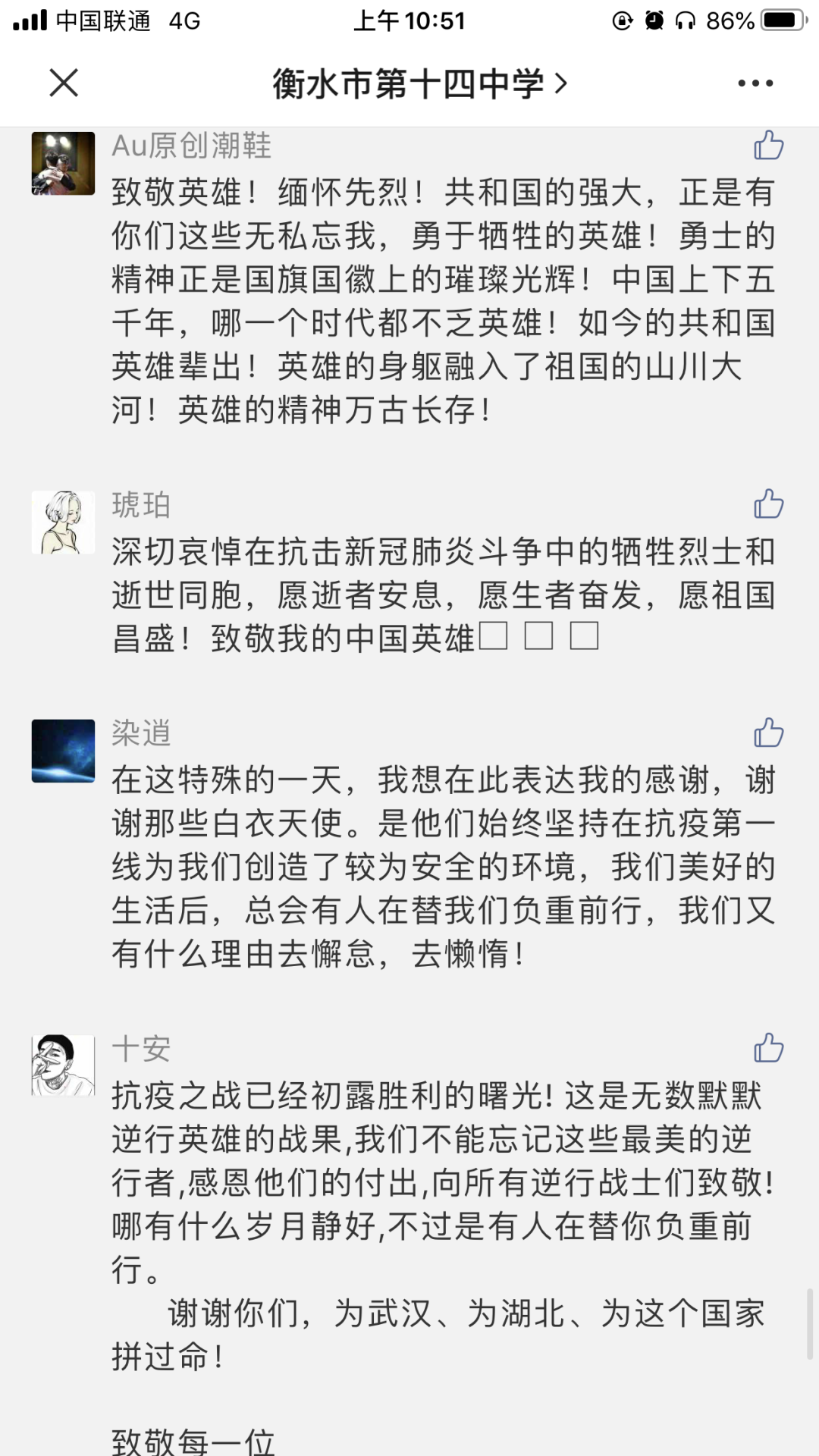The width and height of the screenshot is (819, 1456).
Task: Open the more options ellipsis menu
Action: tap(753, 83)
